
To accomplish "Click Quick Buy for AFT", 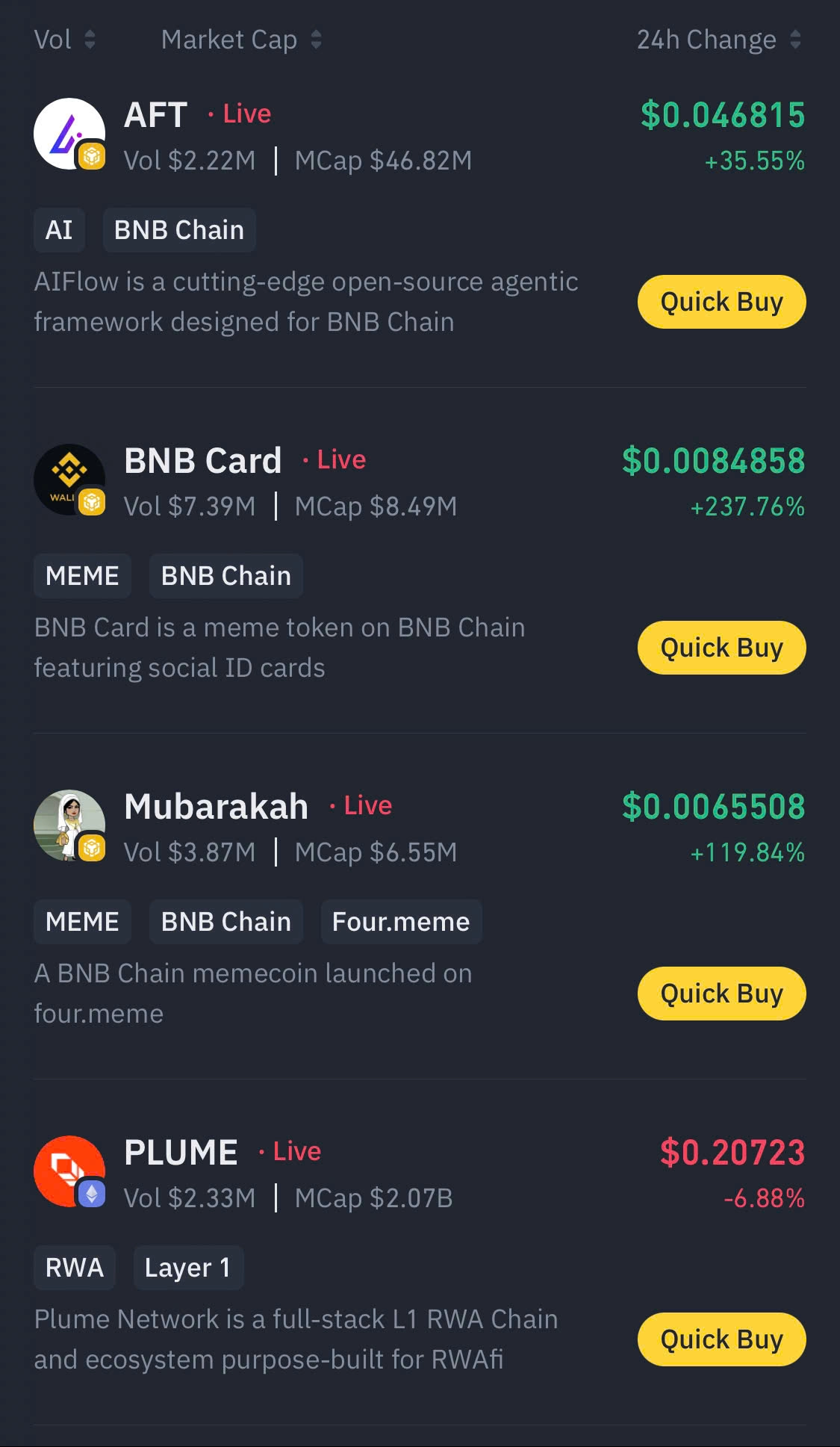I will tap(721, 302).
